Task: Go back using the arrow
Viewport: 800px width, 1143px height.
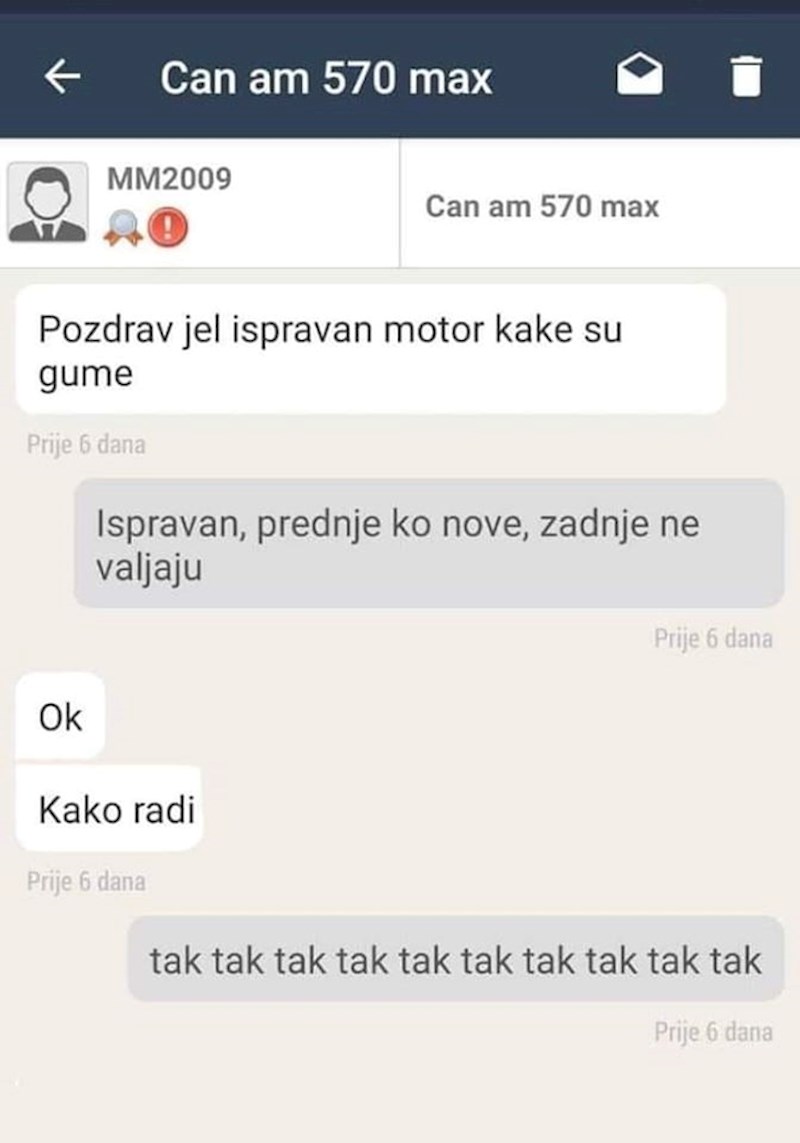Action: (63, 78)
